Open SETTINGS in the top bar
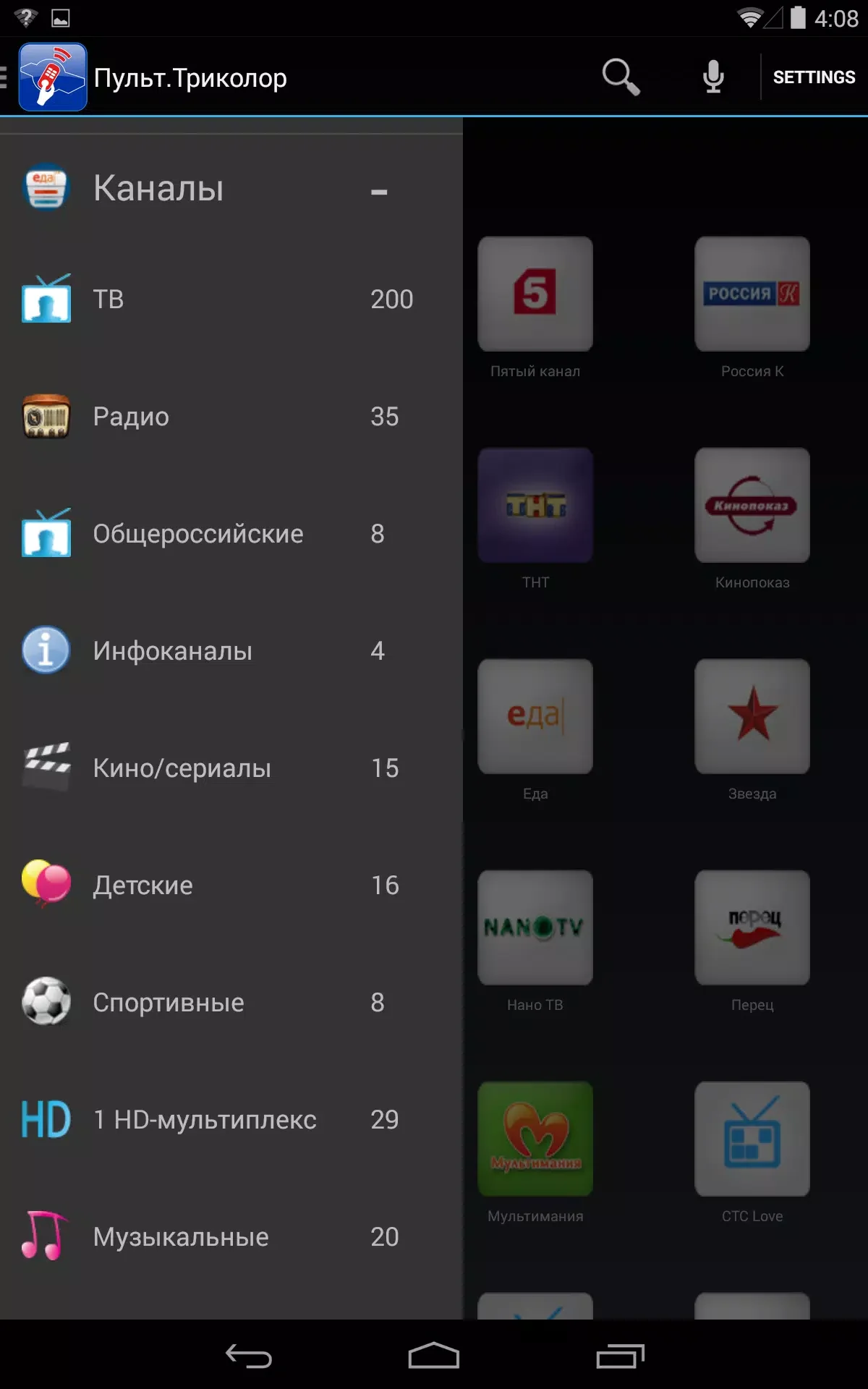Viewport: 868px width, 1389px height. tap(814, 77)
